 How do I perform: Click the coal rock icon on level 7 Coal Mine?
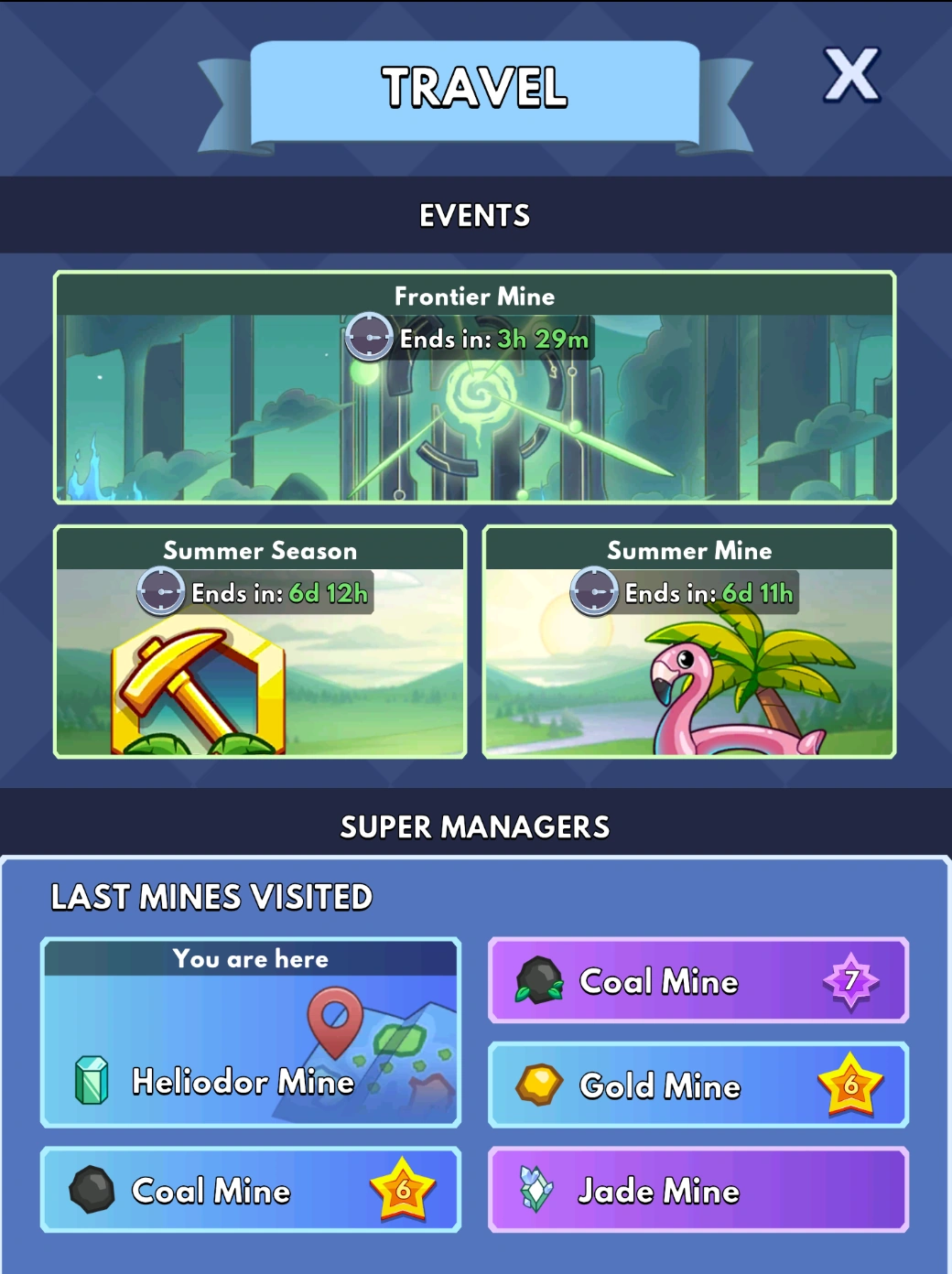[x=538, y=981]
